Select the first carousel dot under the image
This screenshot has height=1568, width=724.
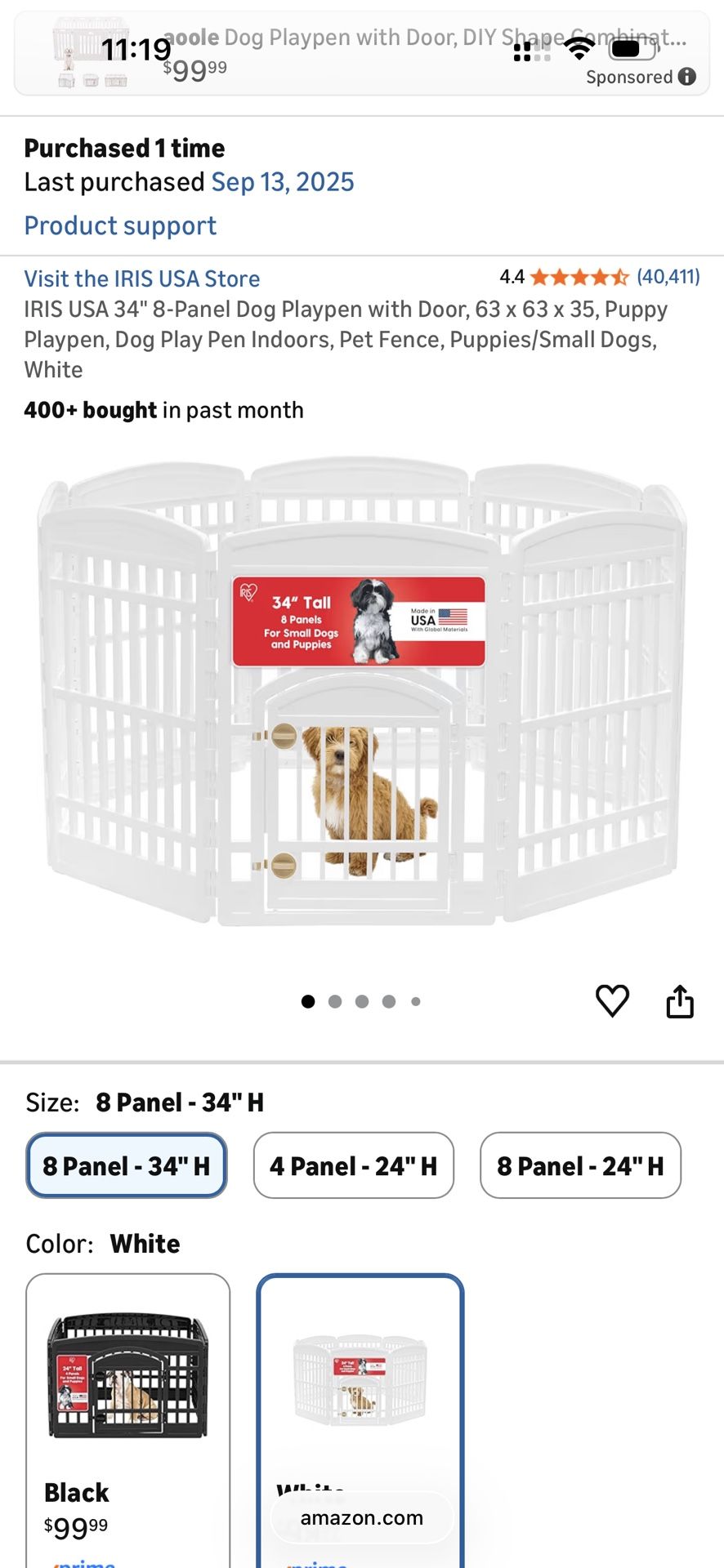coord(308,1001)
